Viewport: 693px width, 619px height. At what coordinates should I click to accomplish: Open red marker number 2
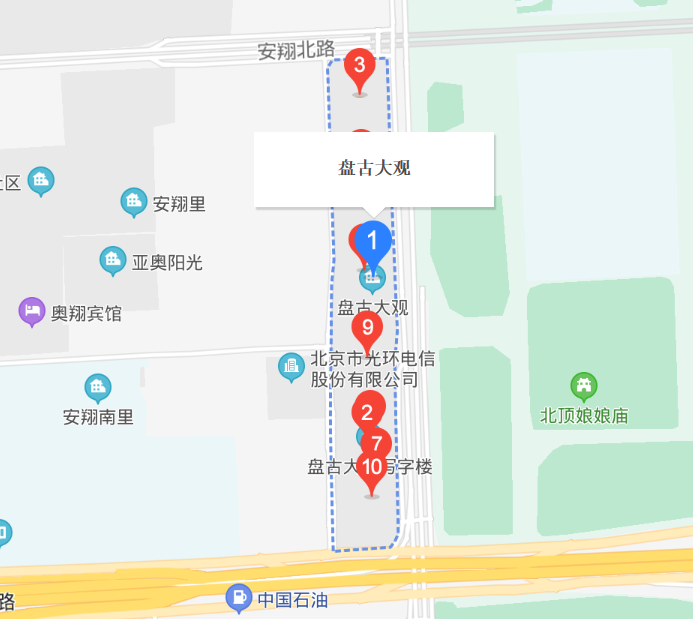coord(366,408)
